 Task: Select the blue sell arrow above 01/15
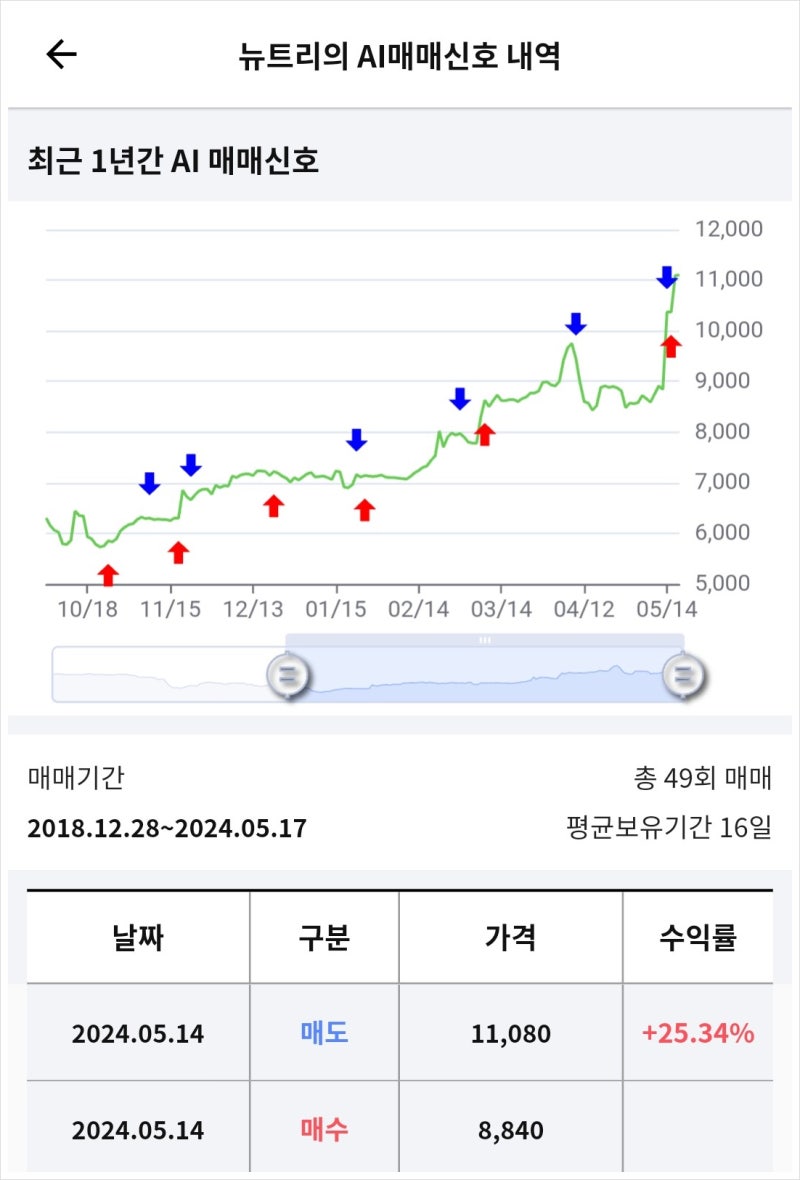click(356, 438)
